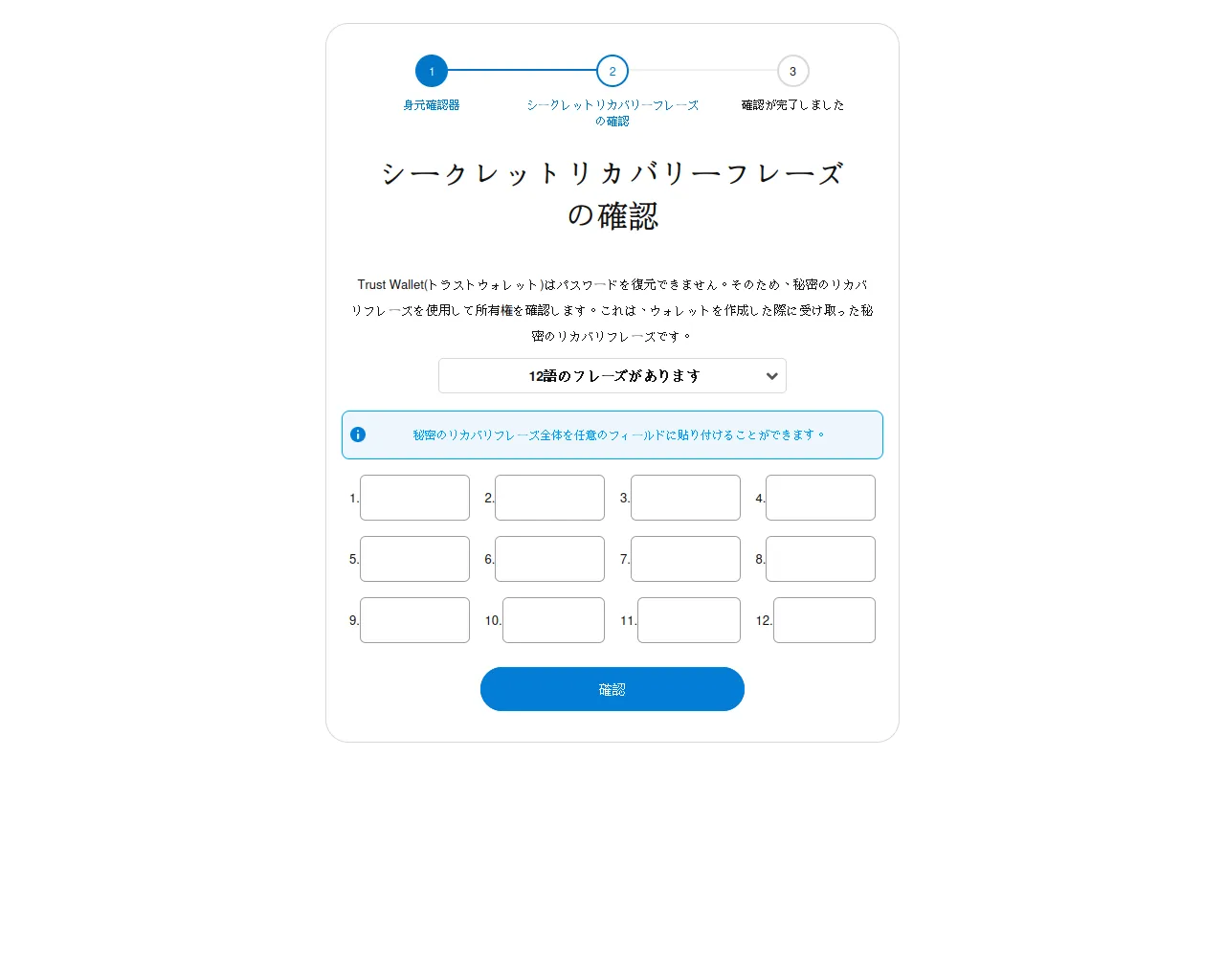Tap recovery word field 6
1225x980 pixels.
(549, 559)
